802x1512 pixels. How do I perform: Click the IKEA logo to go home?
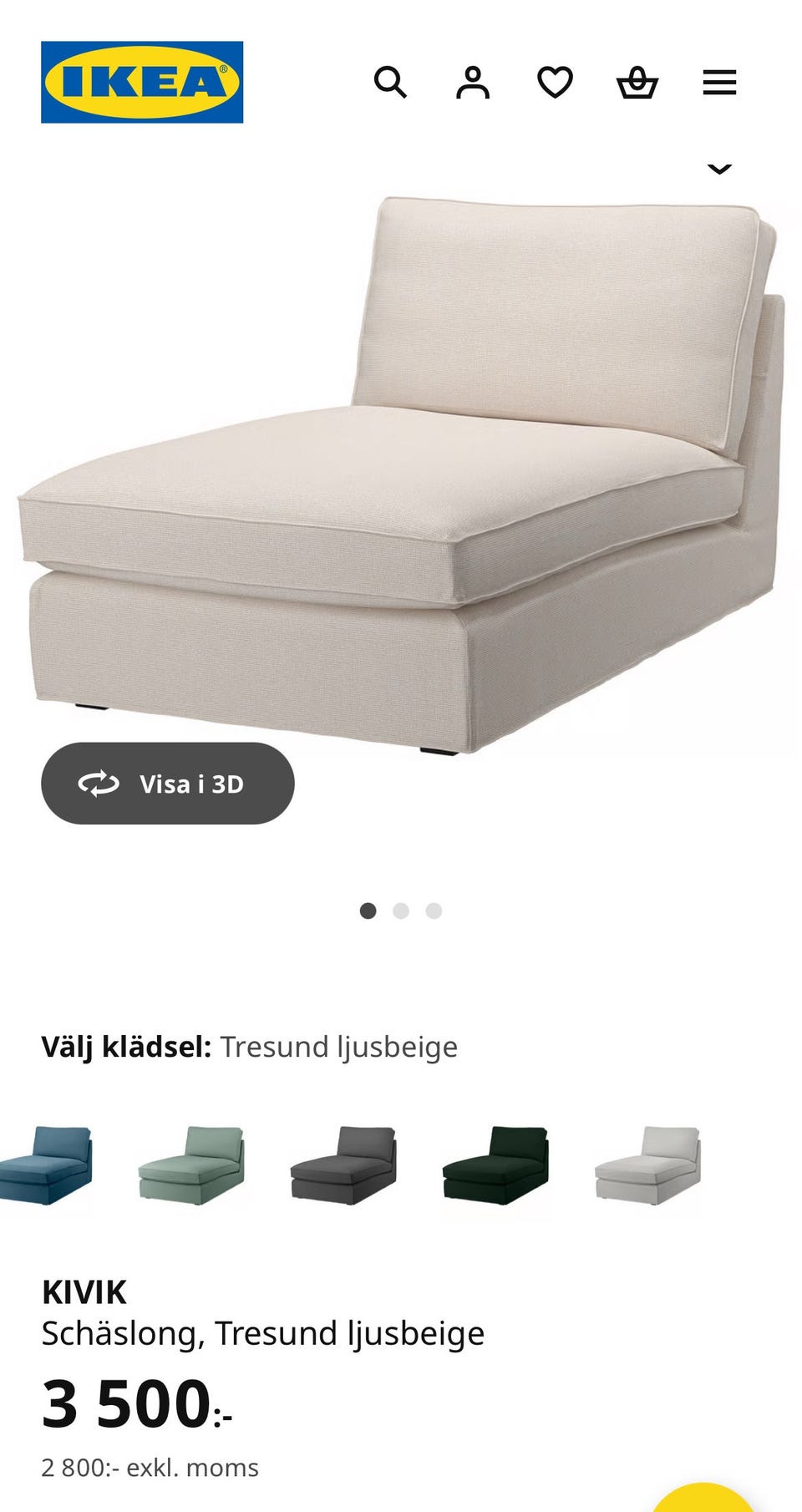tap(140, 81)
